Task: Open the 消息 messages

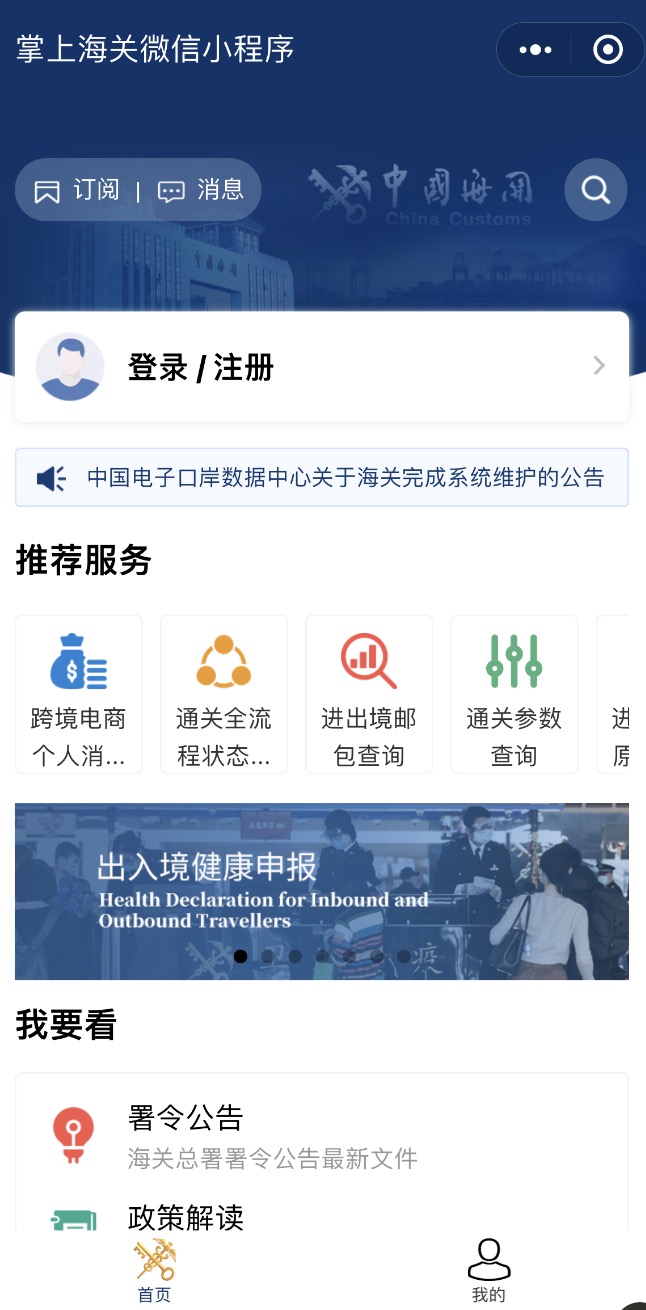Action: (202, 190)
